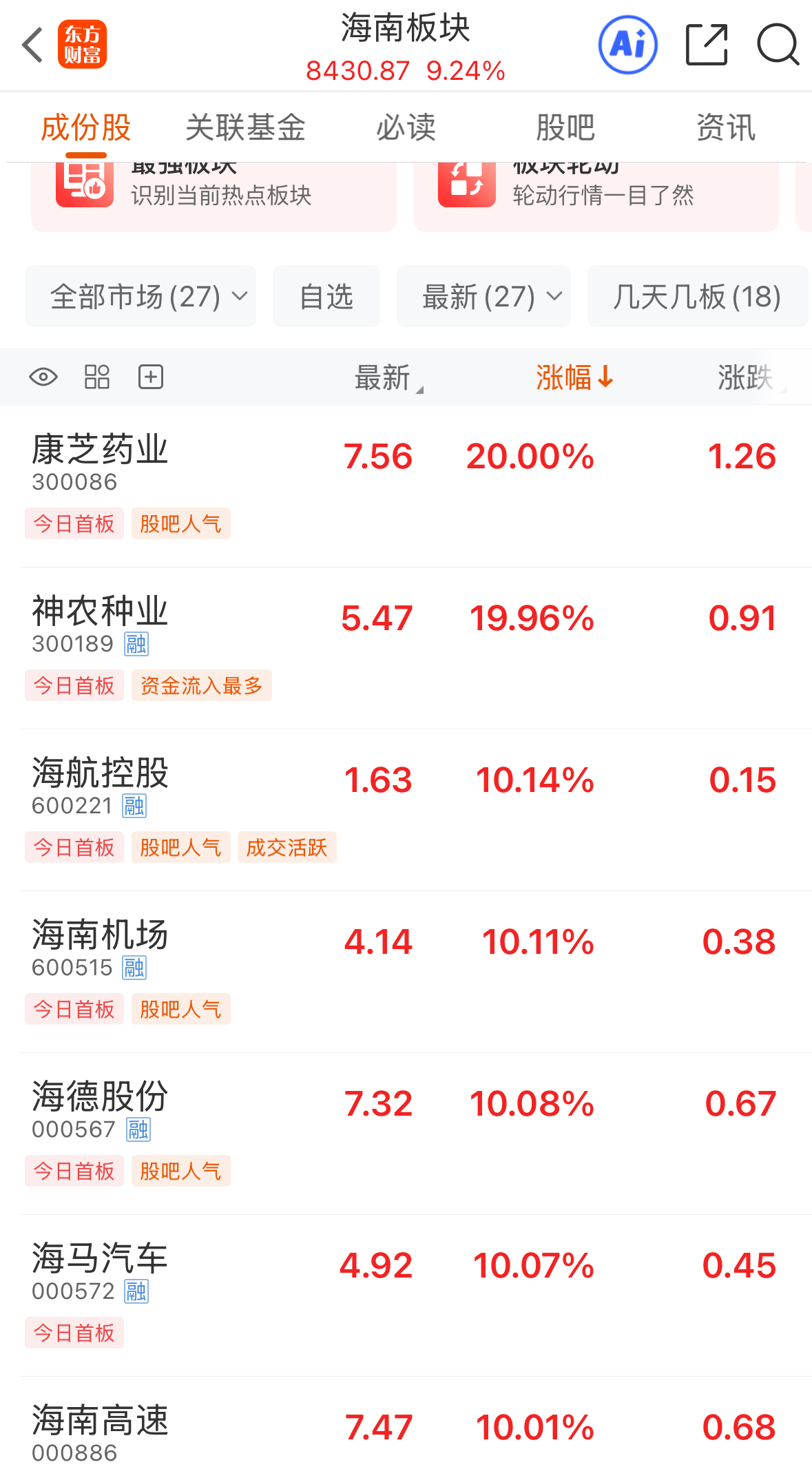The height and width of the screenshot is (1469, 812).
Task: Open the Ai assistant icon
Action: [627, 45]
